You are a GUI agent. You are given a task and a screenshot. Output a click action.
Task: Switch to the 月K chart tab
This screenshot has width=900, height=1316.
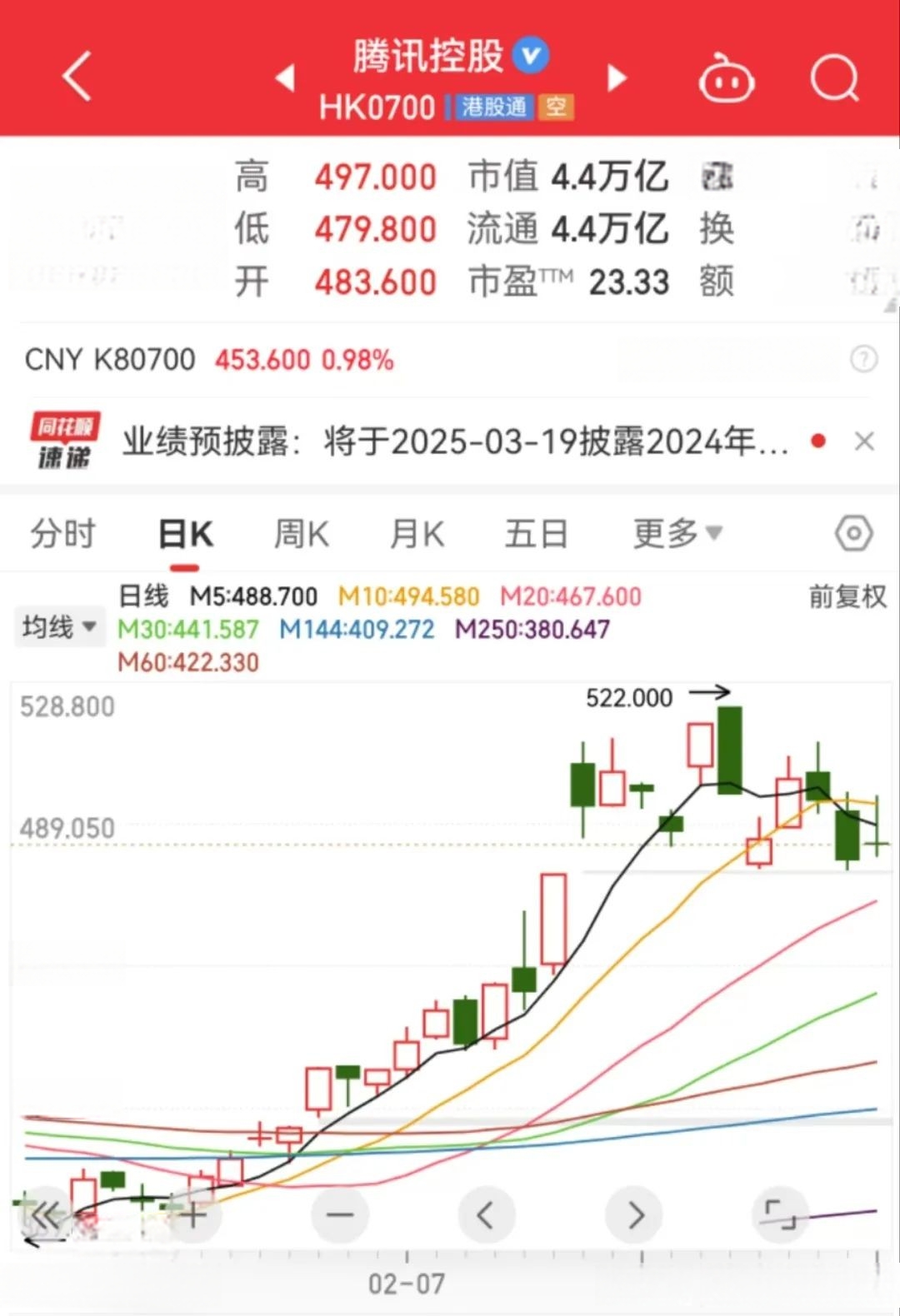tap(417, 534)
